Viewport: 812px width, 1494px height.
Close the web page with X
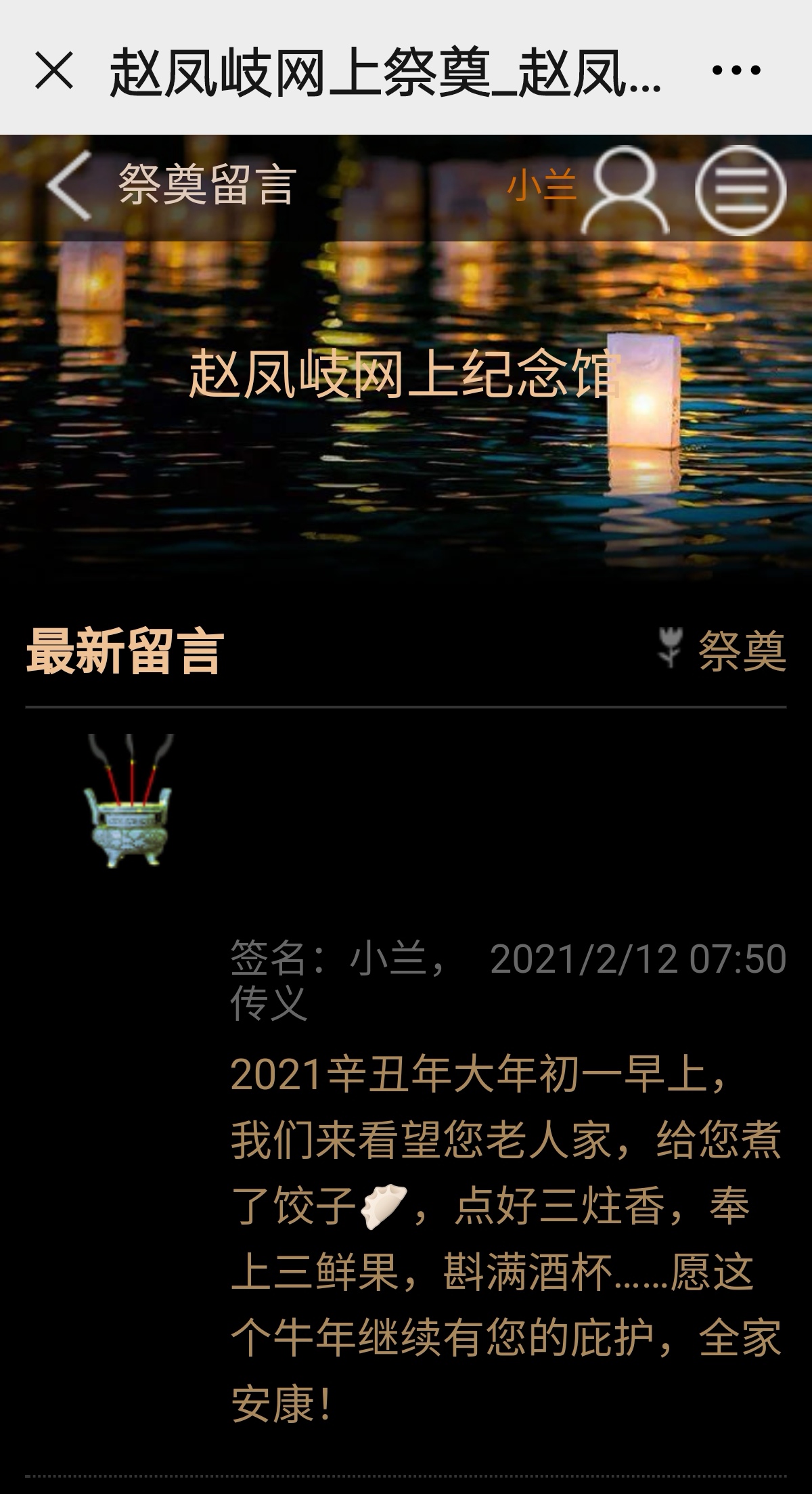[54, 70]
